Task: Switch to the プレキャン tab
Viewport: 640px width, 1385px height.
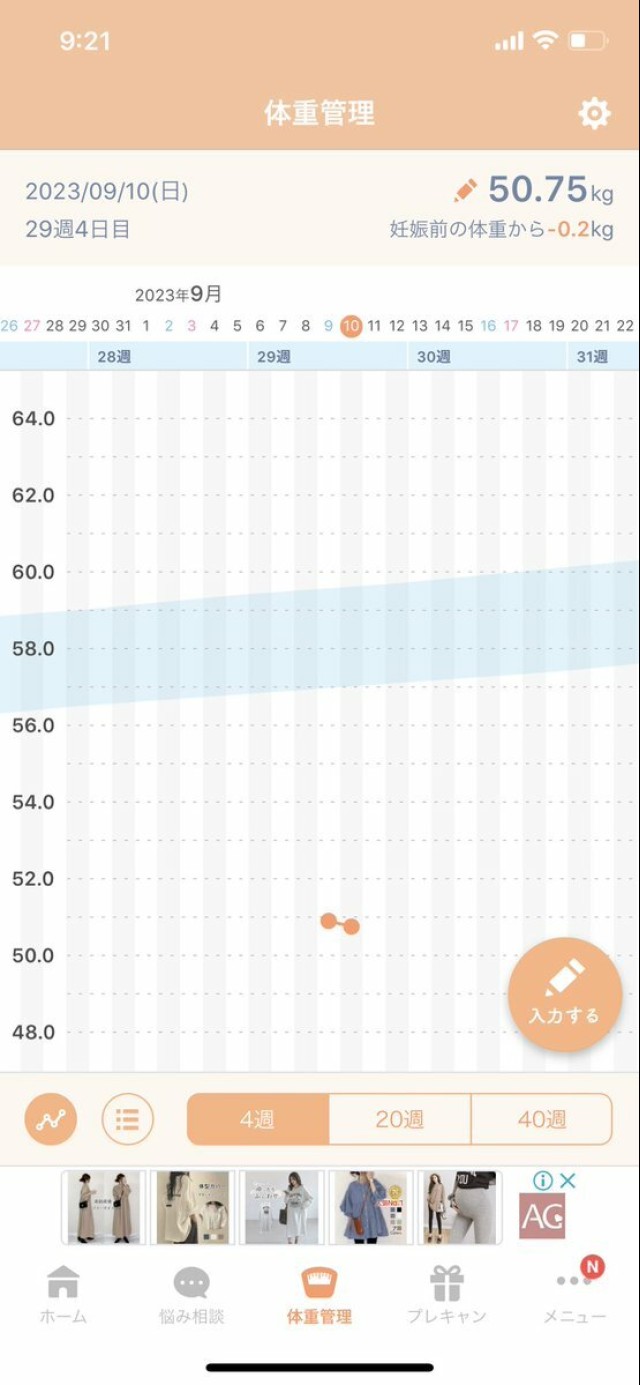Action: click(x=447, y=1294)
